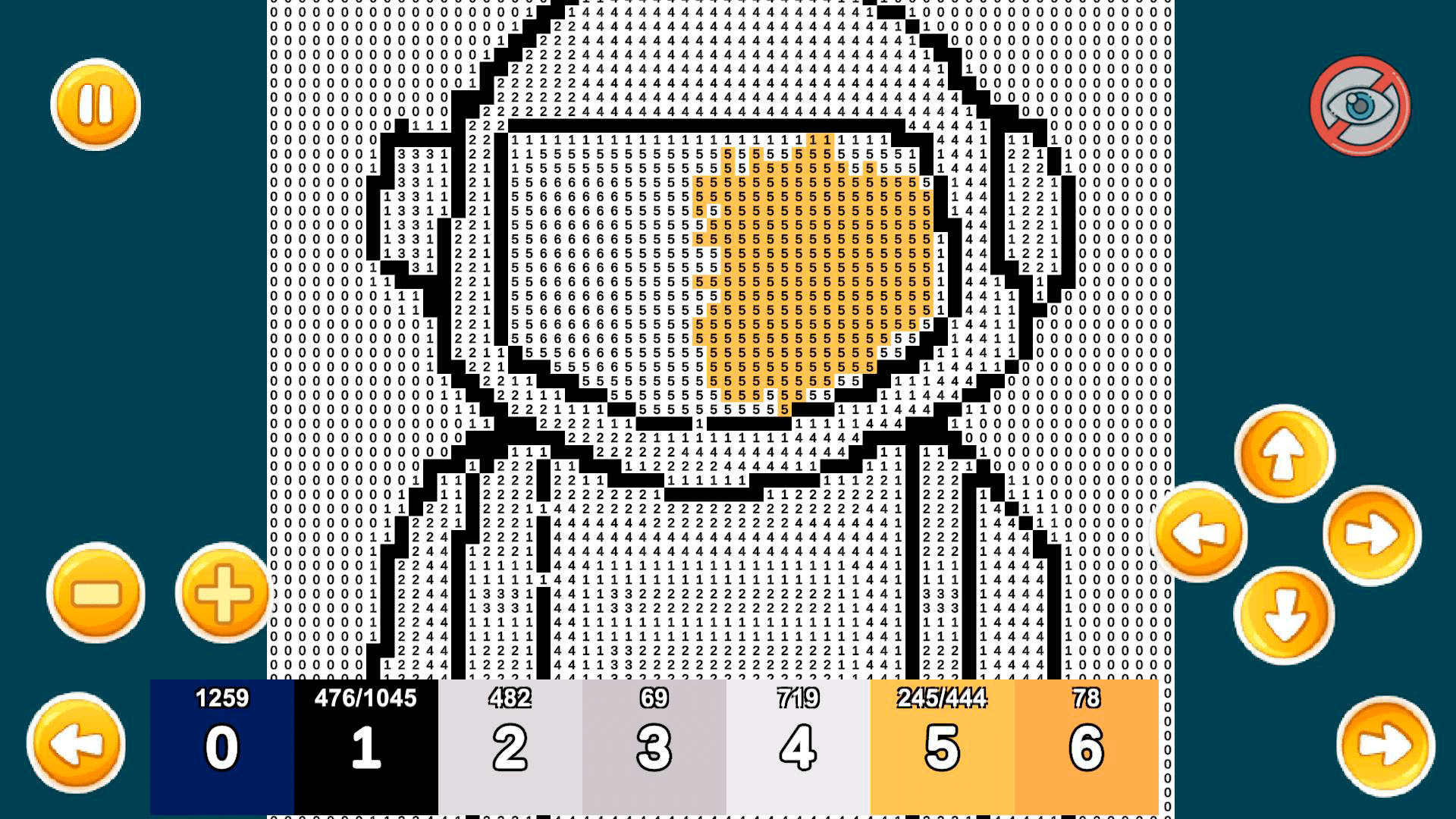1456x819 pixels.
Task: Pick orange color 6
Action: pos(1086,747)
